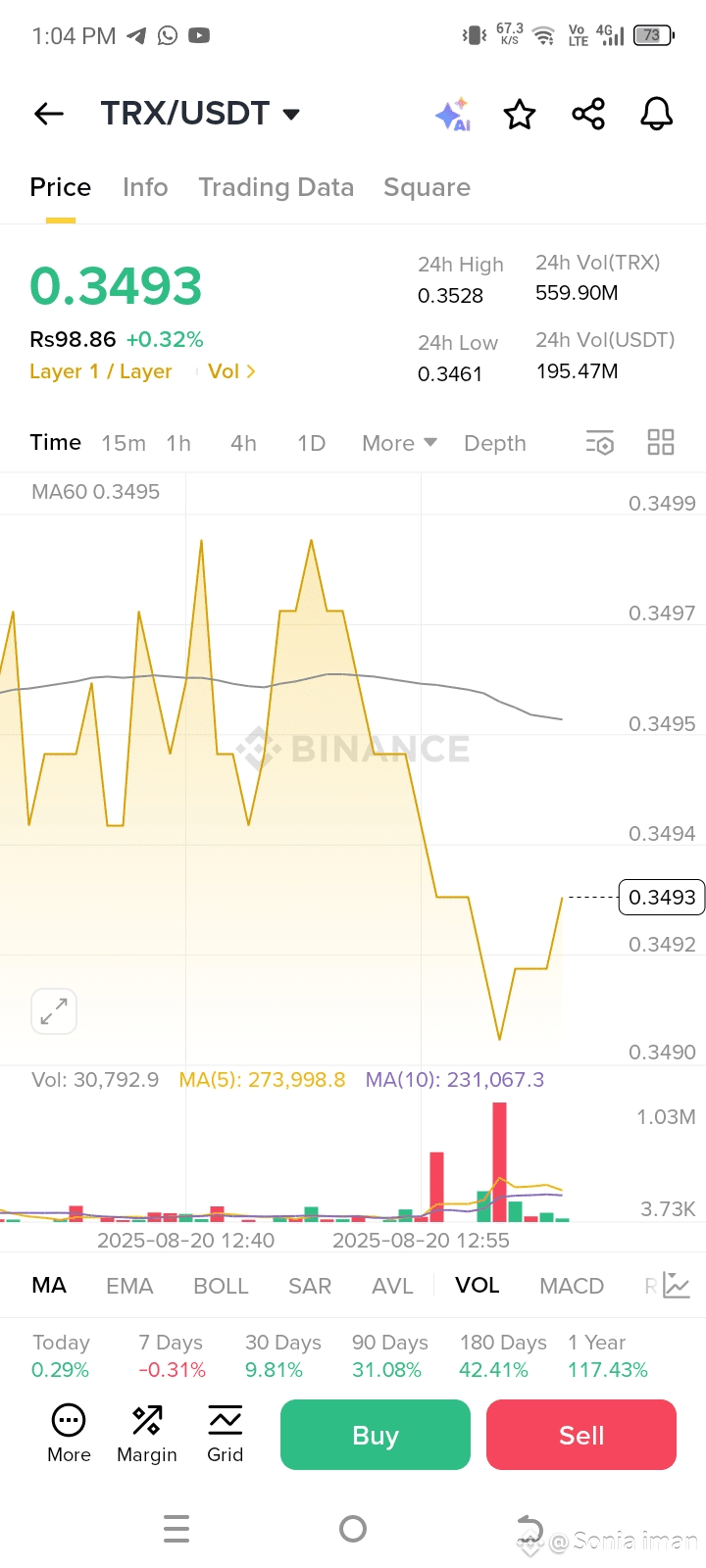Tap the green Buy button
Screen dimensions: 706x1568
click(376, 1435)
